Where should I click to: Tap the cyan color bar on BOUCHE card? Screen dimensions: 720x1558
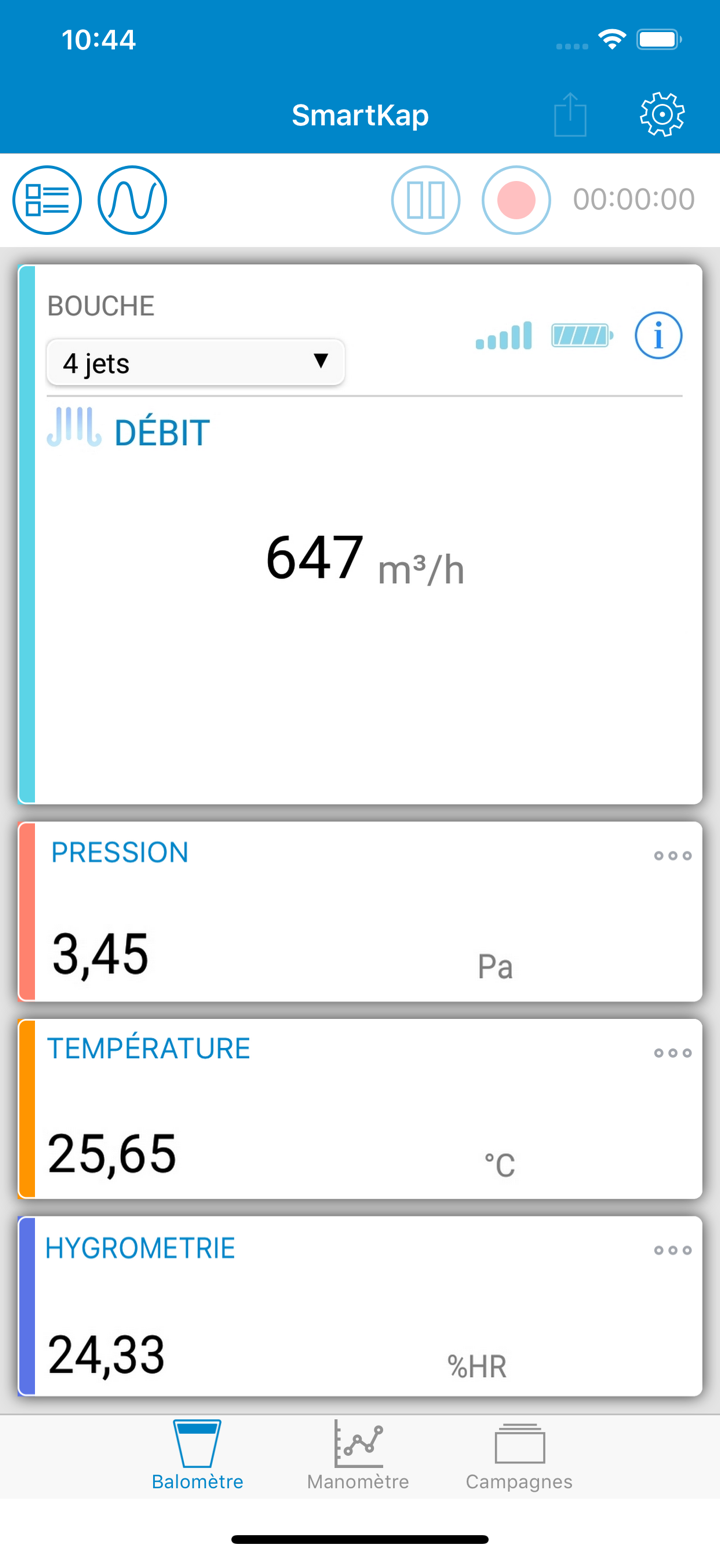(29, 530)
